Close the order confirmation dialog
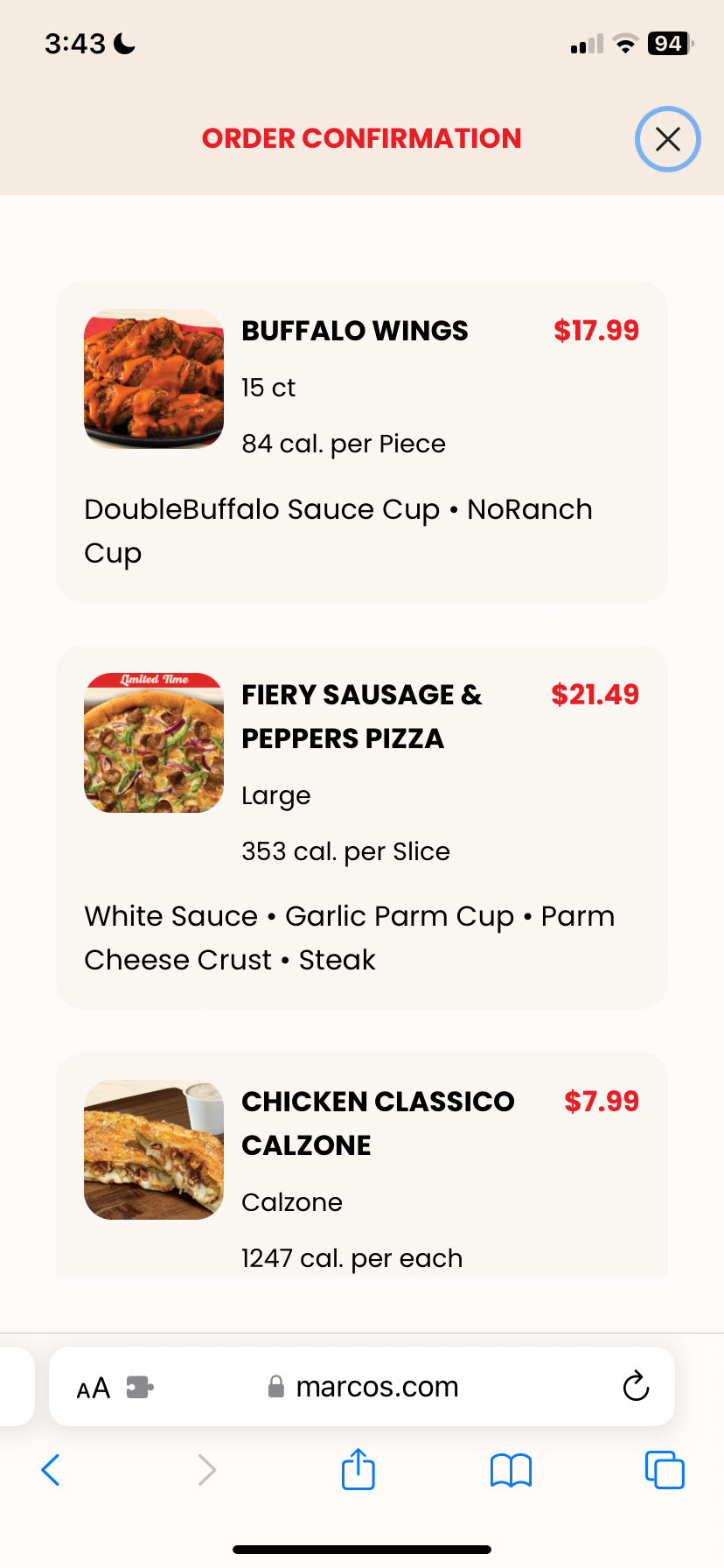The height and width of the screenshot is (1568, 724). [667, 139]
